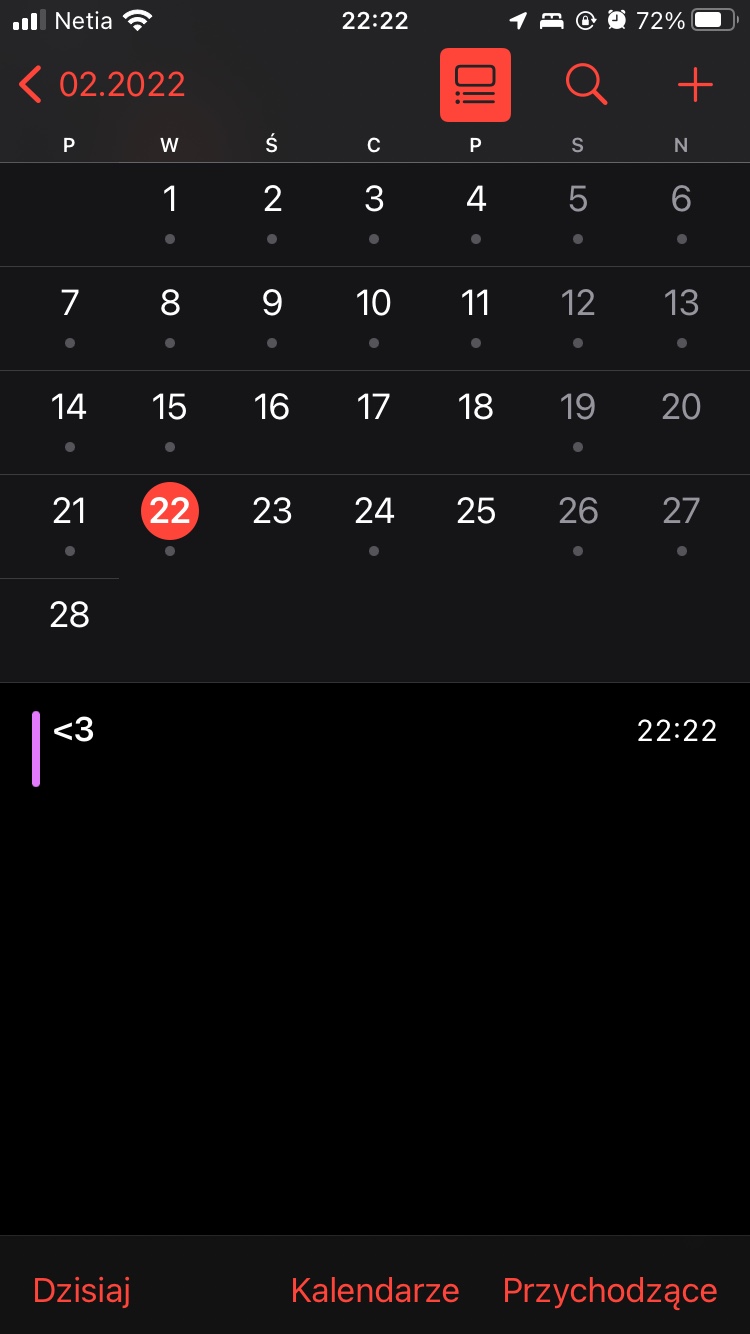
Task: Choose day 14 on the calendar
Action: tap(69, 407)
